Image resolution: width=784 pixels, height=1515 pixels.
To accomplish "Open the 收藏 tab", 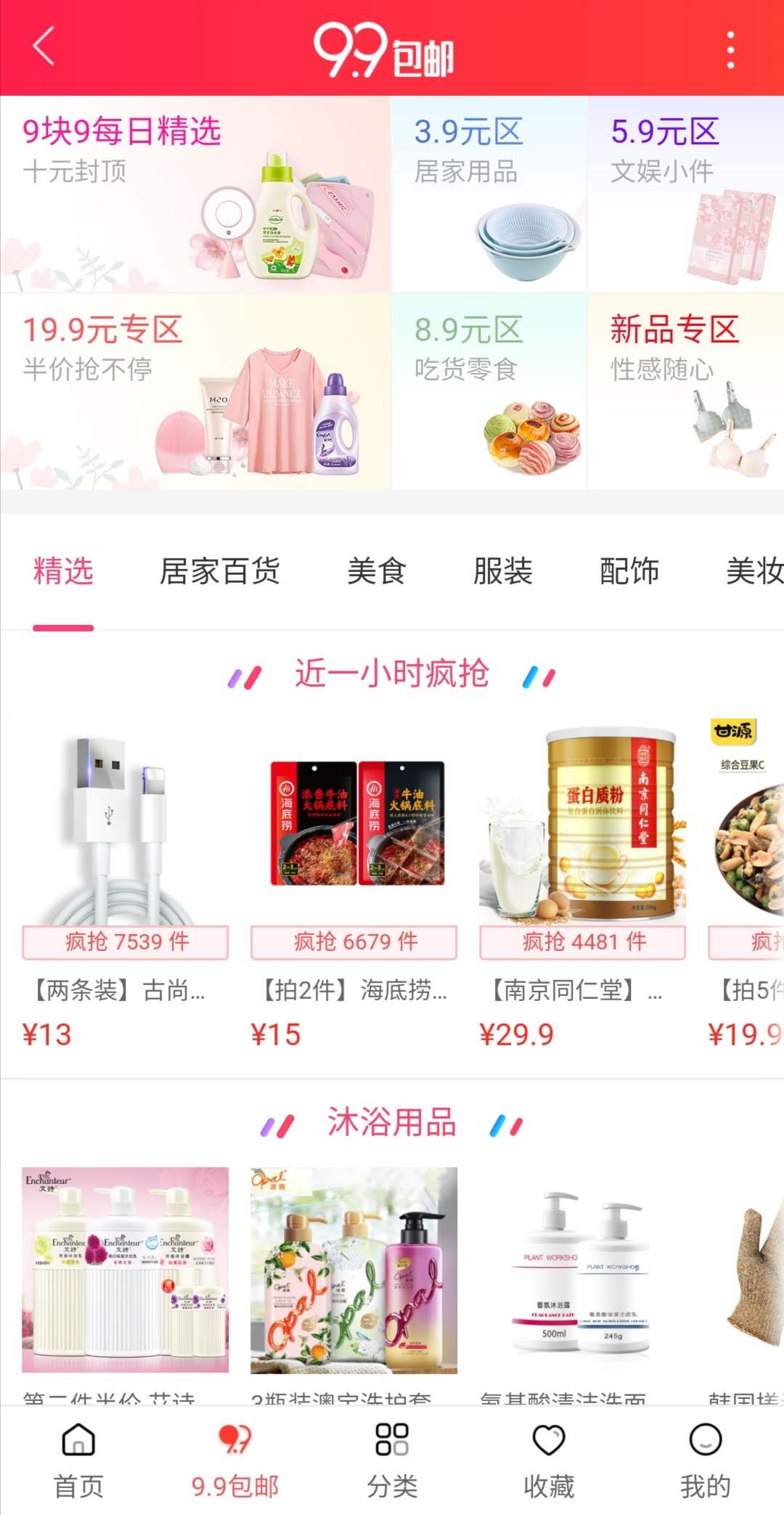I will (549, 1461).
